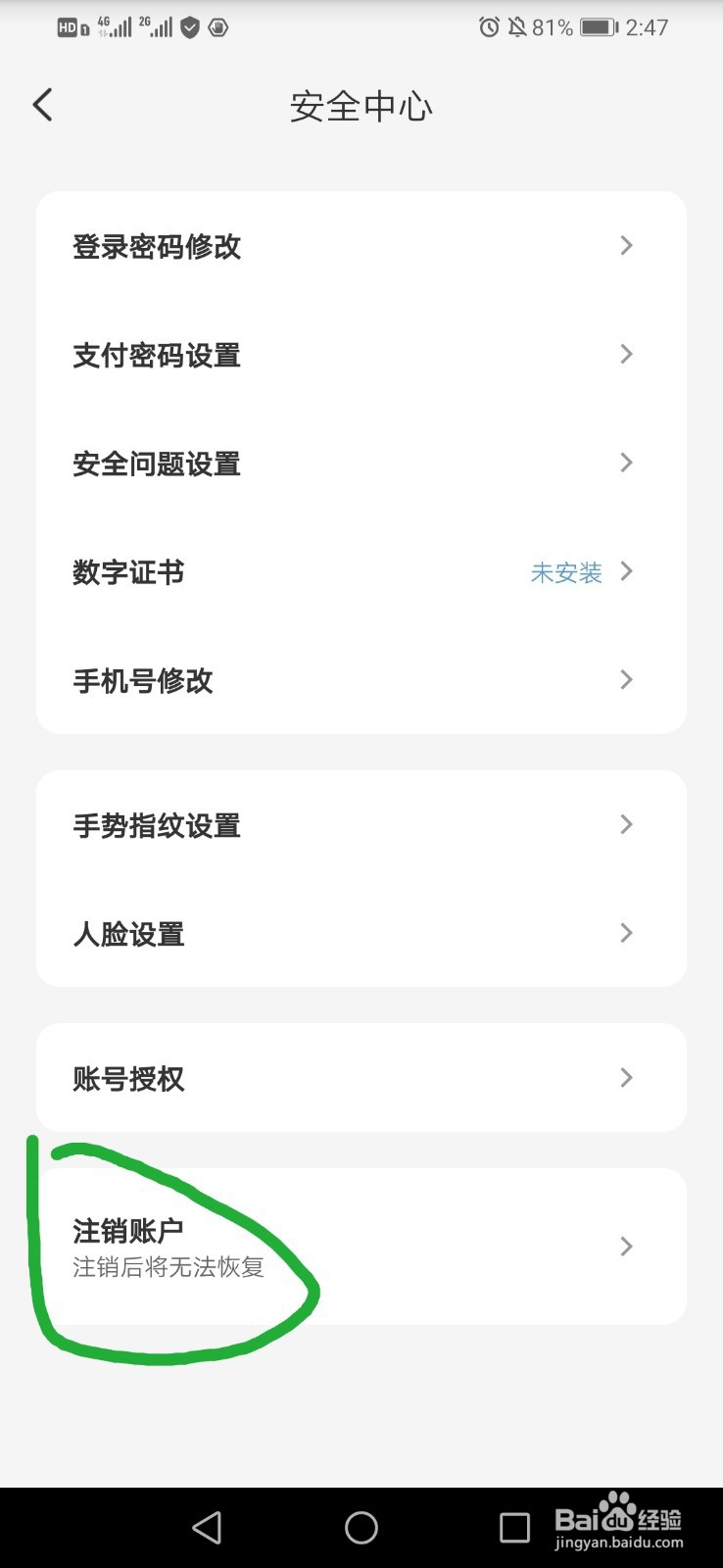This screenshot has height=1568, width=723.
Task: Open 数字证书 digital certificate settings
Action: (x=128, y=571)
